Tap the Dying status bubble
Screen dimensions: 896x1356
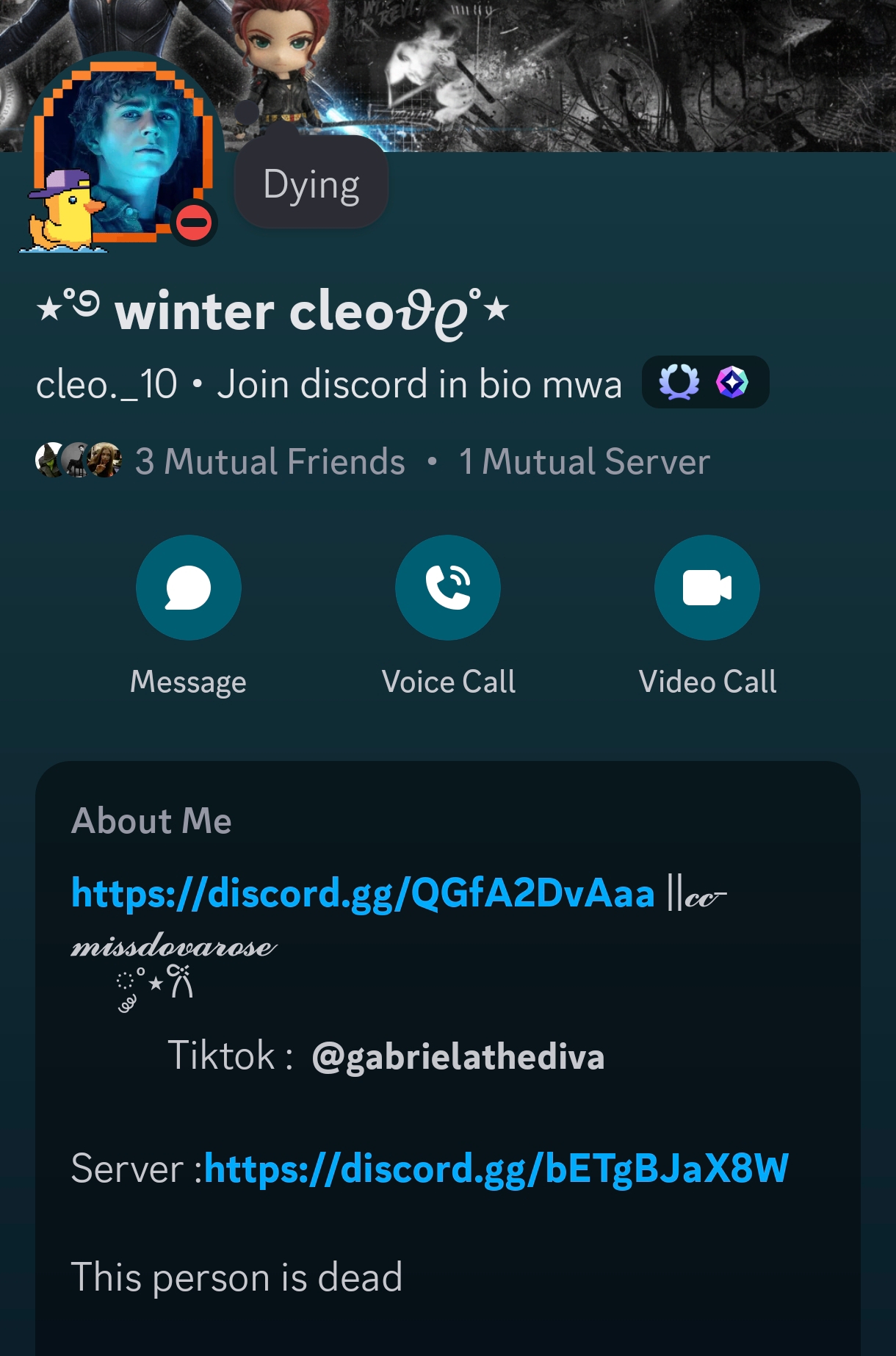point(311,184)
